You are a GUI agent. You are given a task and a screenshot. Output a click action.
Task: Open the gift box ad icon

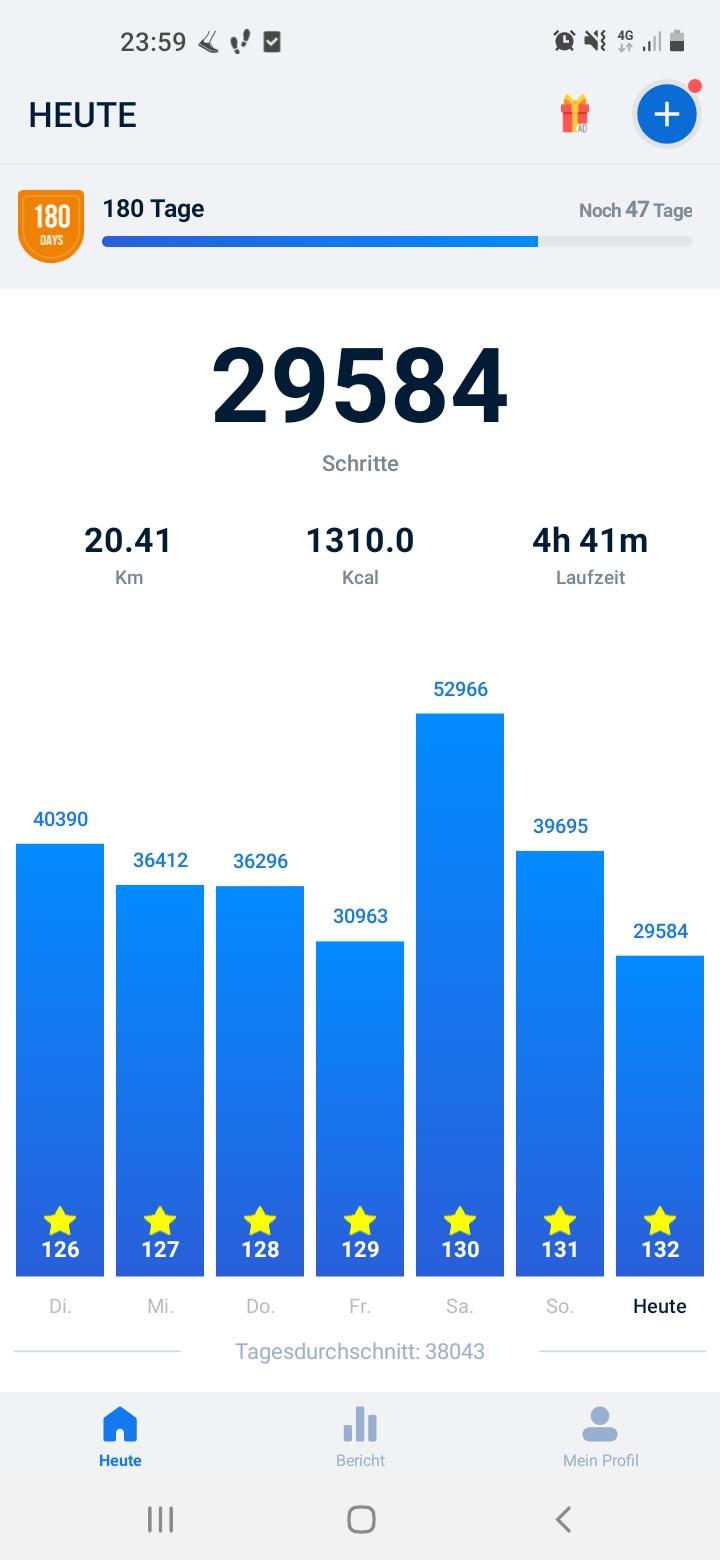tap(574, 114)
